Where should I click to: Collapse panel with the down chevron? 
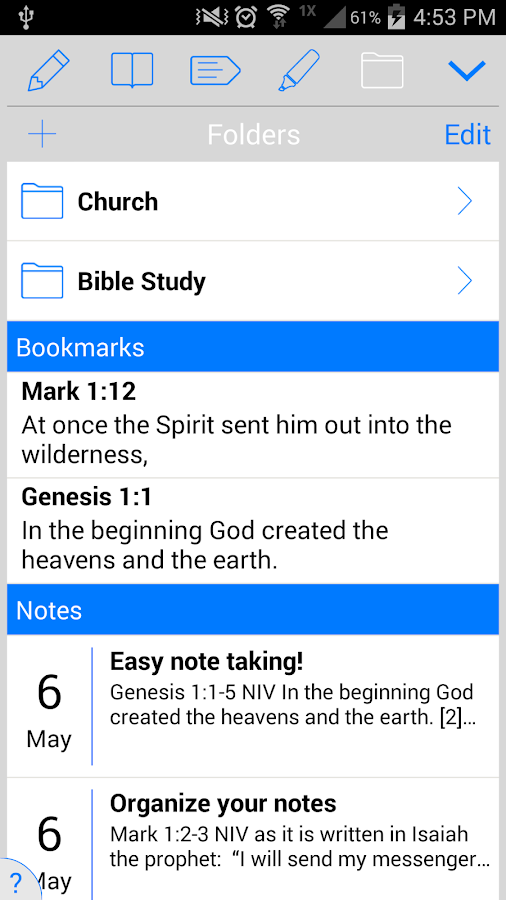[x=466, y=71]
